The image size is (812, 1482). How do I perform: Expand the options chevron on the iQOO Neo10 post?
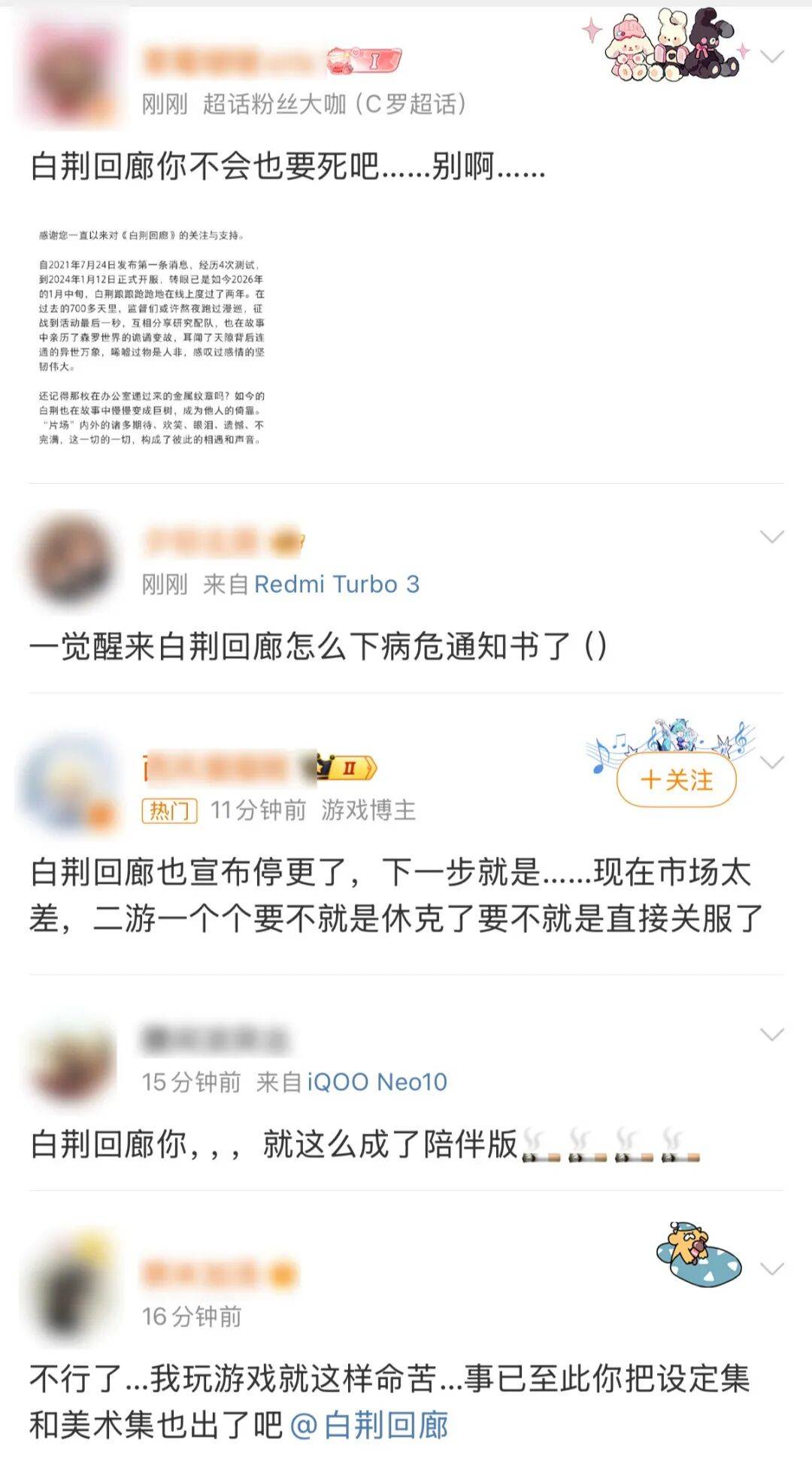point(772,1035)
